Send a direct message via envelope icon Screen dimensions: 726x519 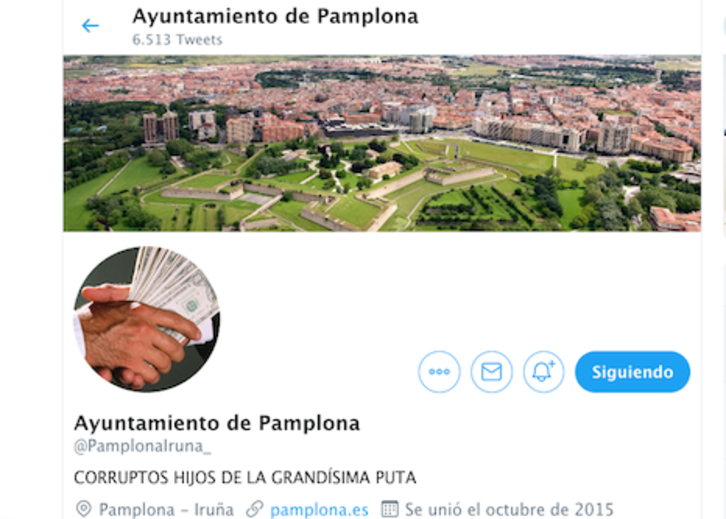click(x=491, y=372)
